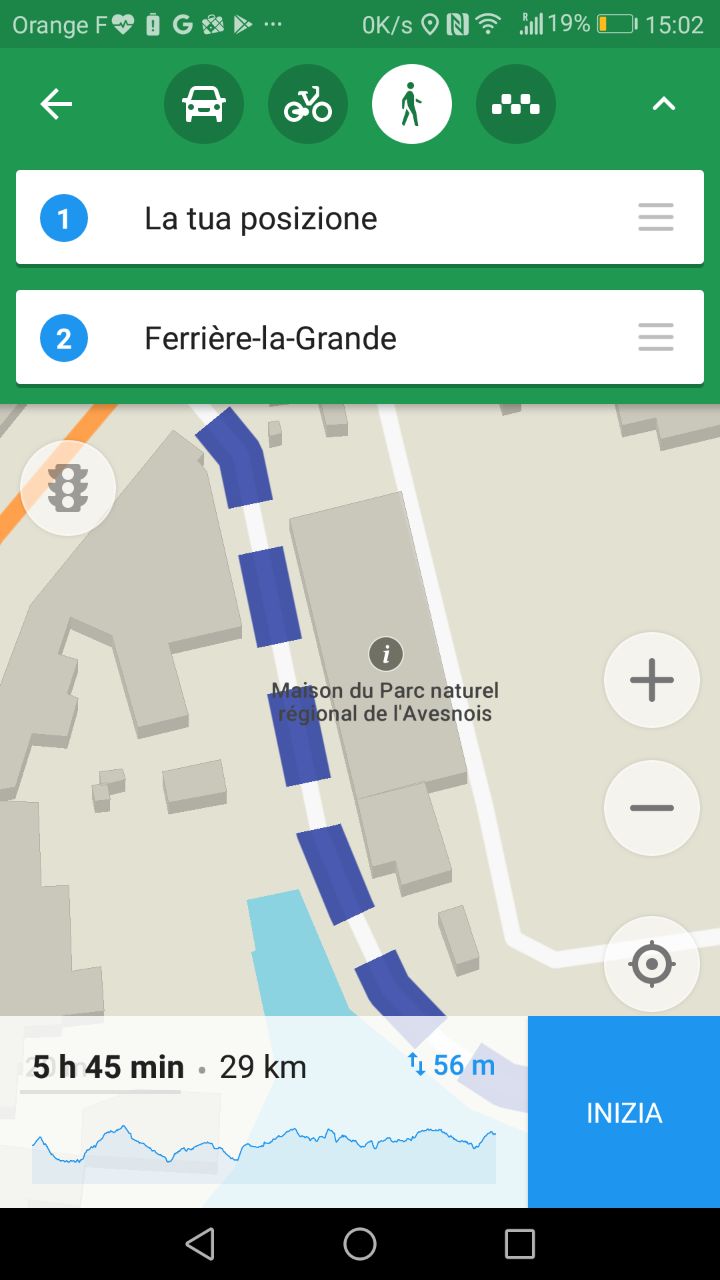Viewport: 720px width, 1280px height.
Task: Center the map on my location
Action: pyautogui.click(x=651, y=964)
